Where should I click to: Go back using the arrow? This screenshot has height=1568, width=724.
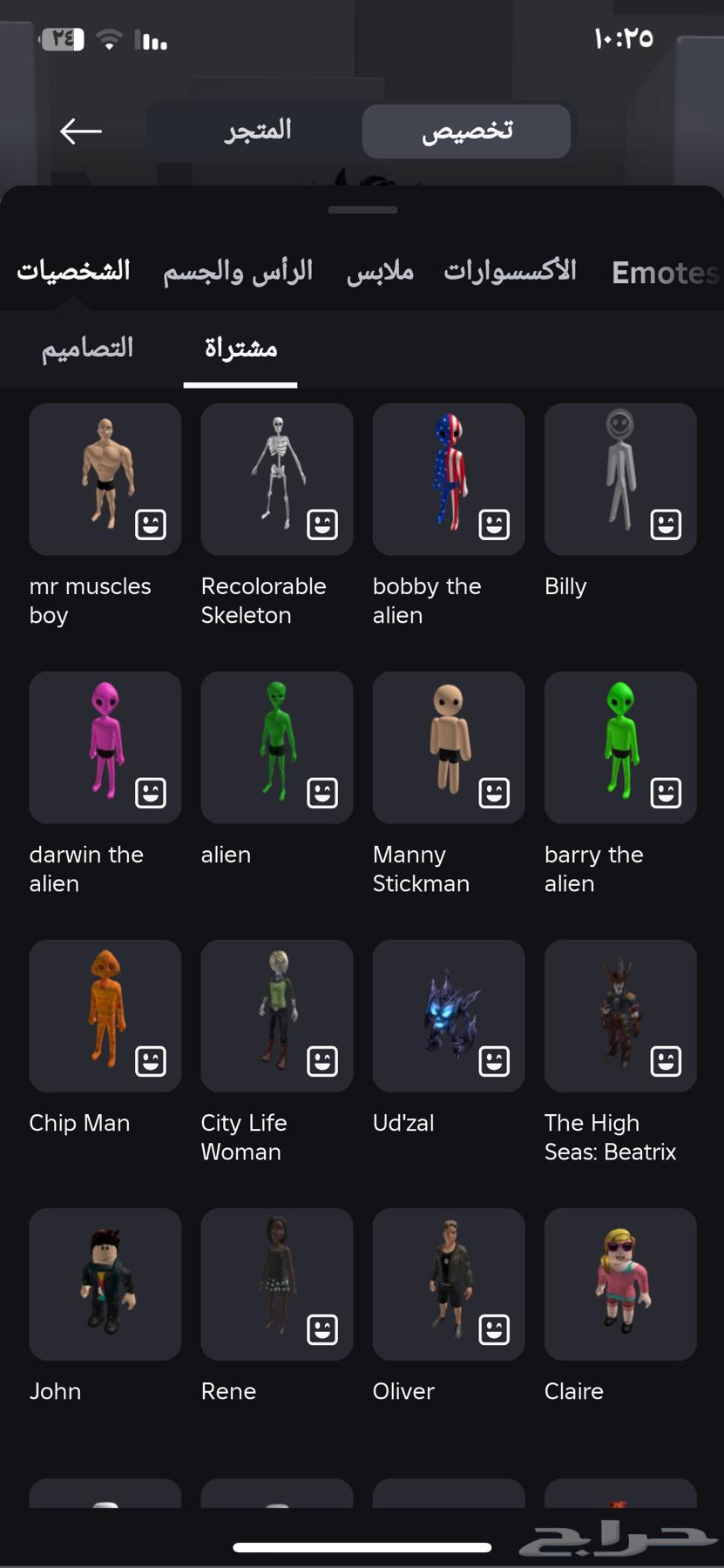81,132
